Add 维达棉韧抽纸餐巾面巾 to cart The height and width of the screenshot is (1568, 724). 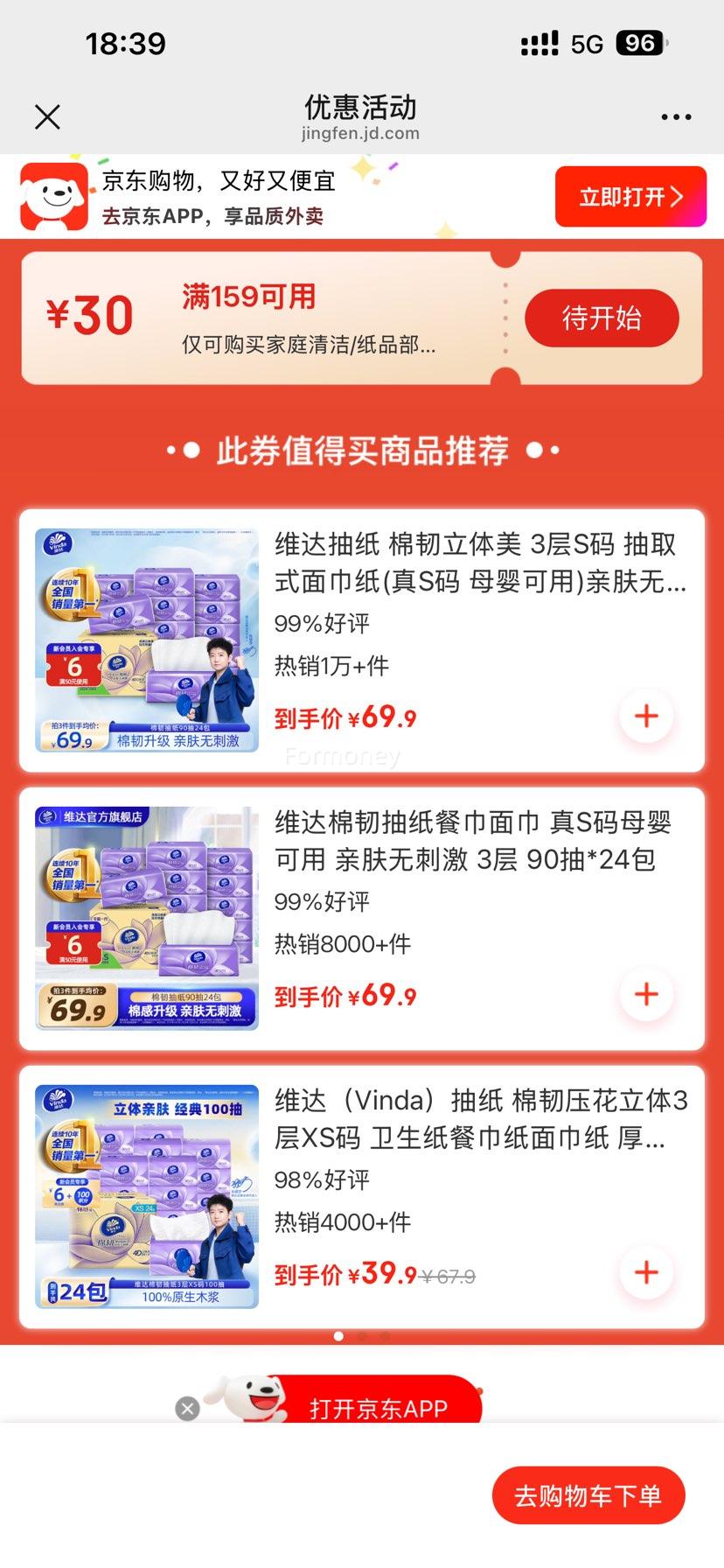646,994
